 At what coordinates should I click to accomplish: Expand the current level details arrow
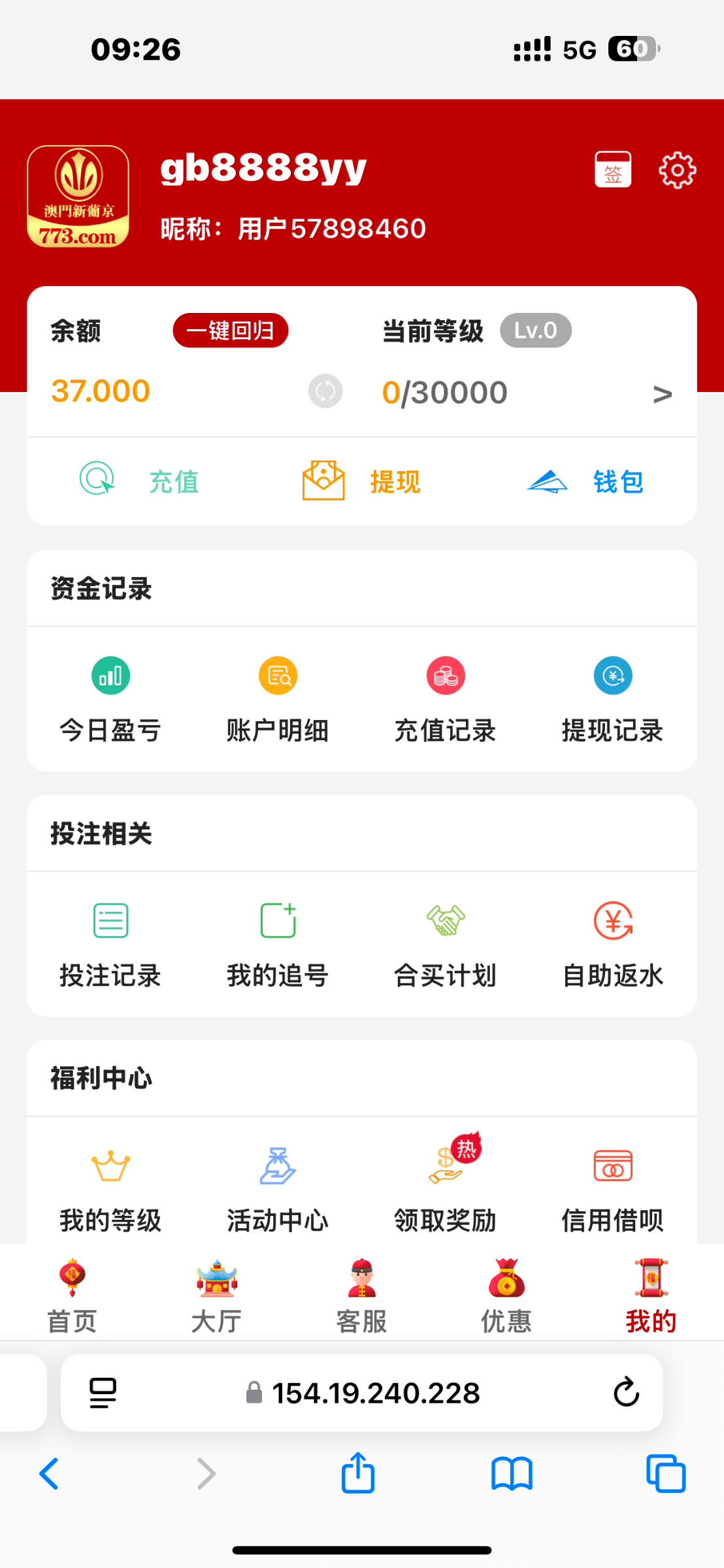[662, 394]
